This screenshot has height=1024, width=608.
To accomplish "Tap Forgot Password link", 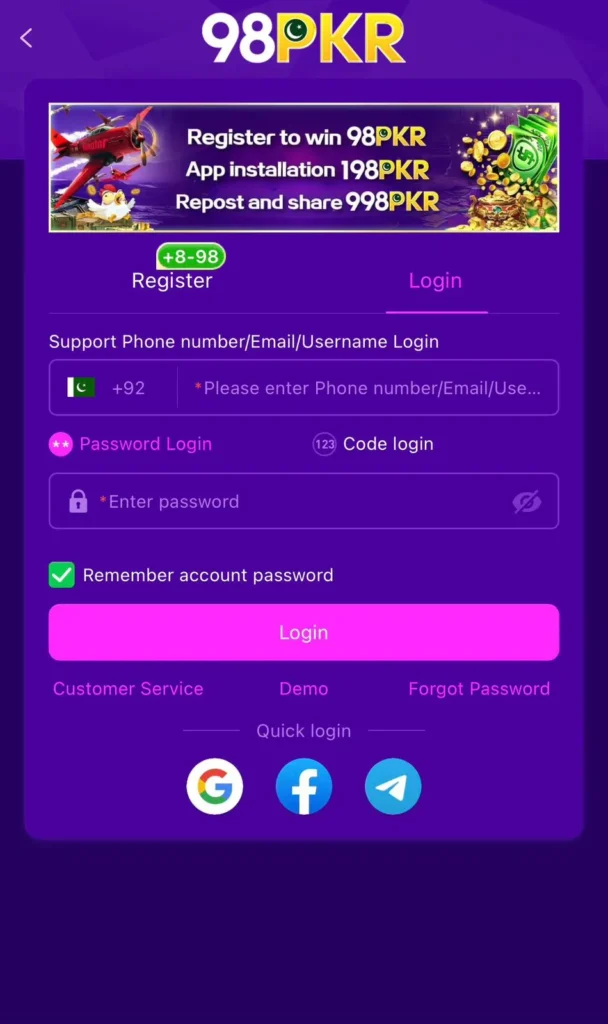I will [x=479, y=689].
